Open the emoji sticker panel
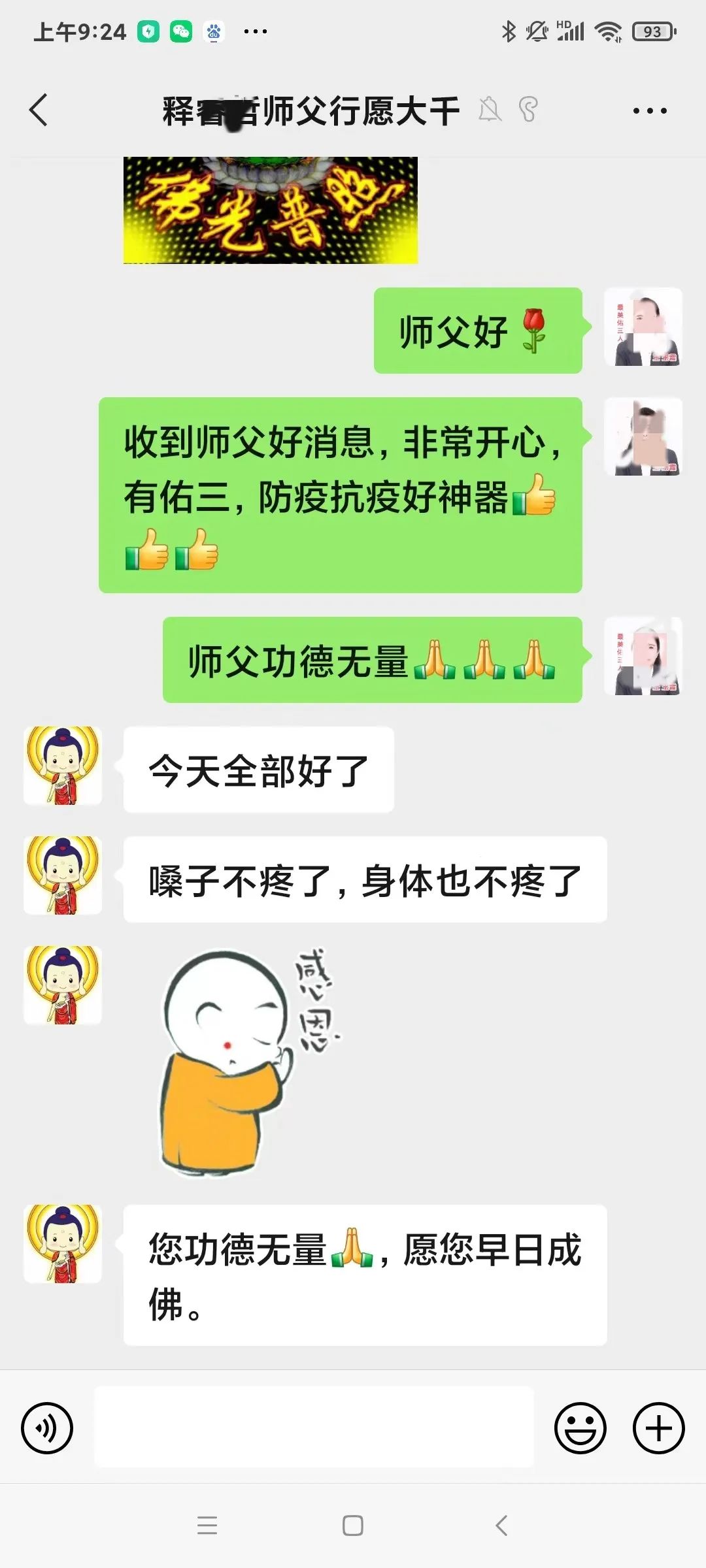 click(580, 1428)
